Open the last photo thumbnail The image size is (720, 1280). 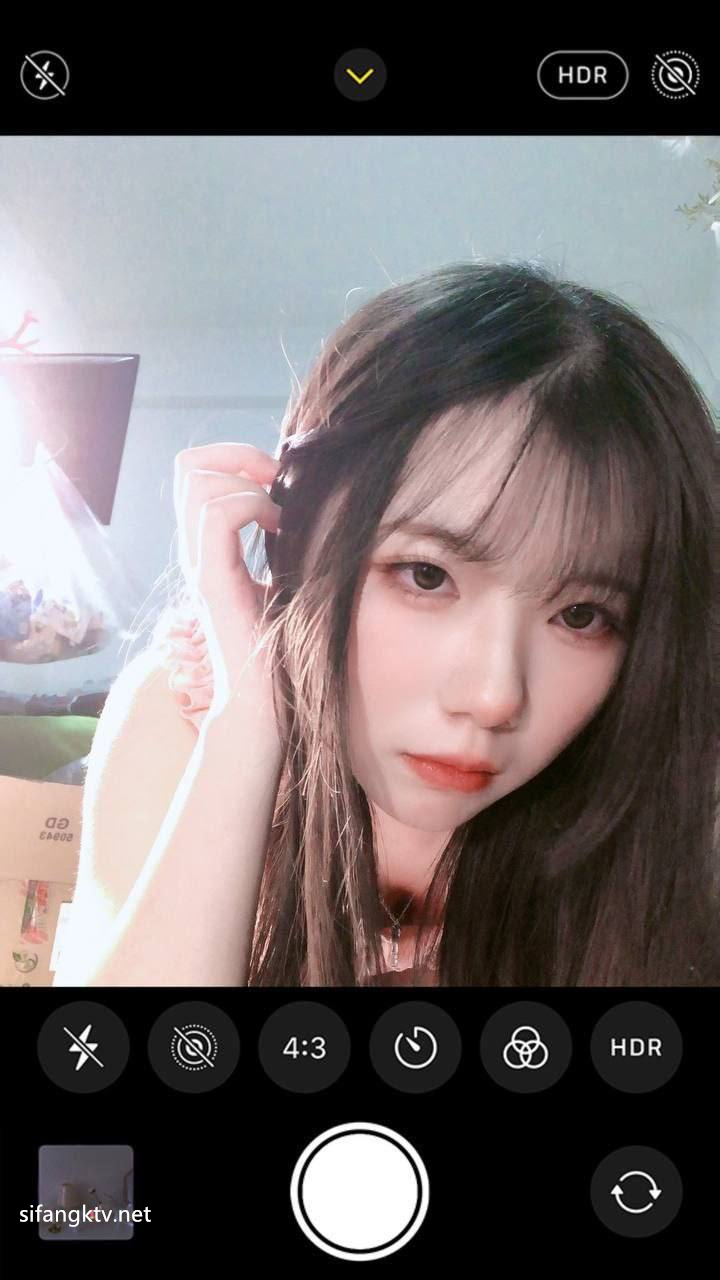86,1192
